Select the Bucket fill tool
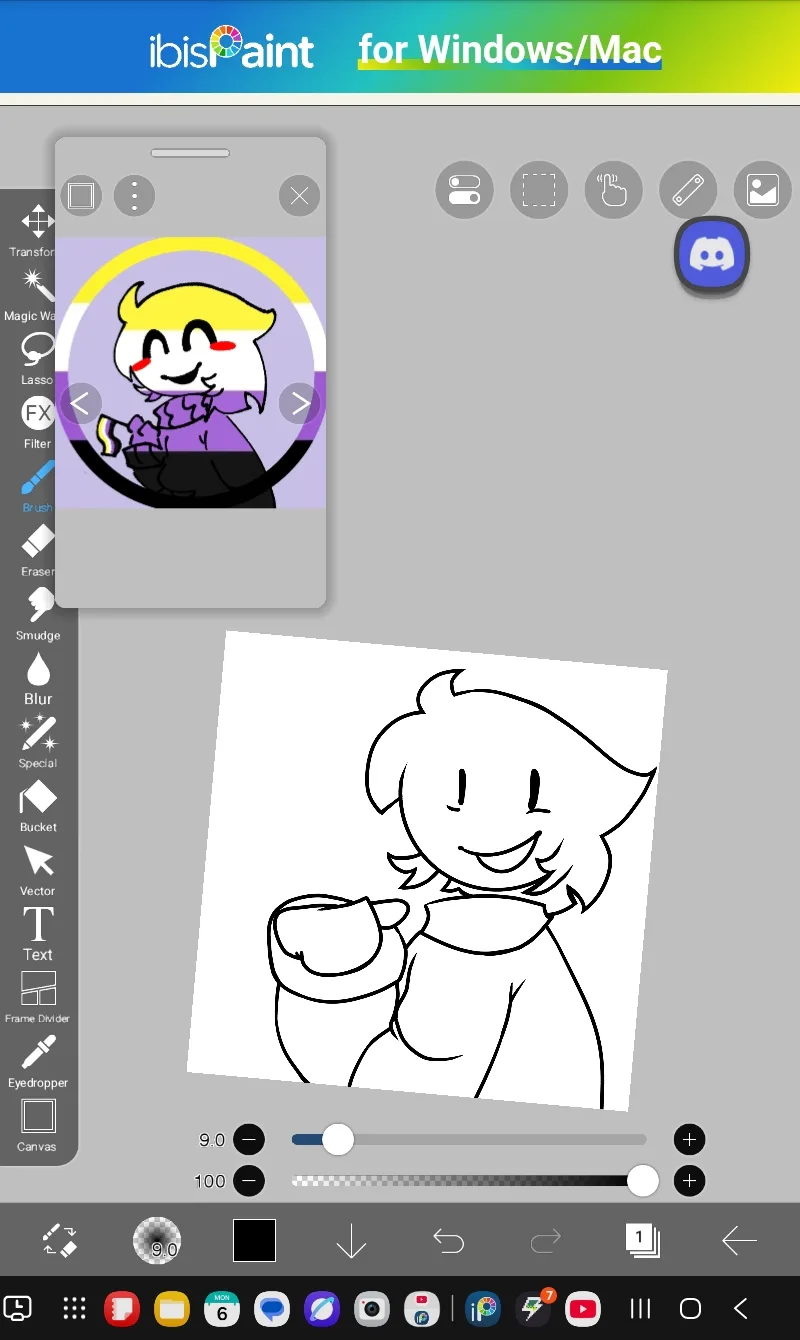Screen dimensions: 800x1340 (38, 803)
